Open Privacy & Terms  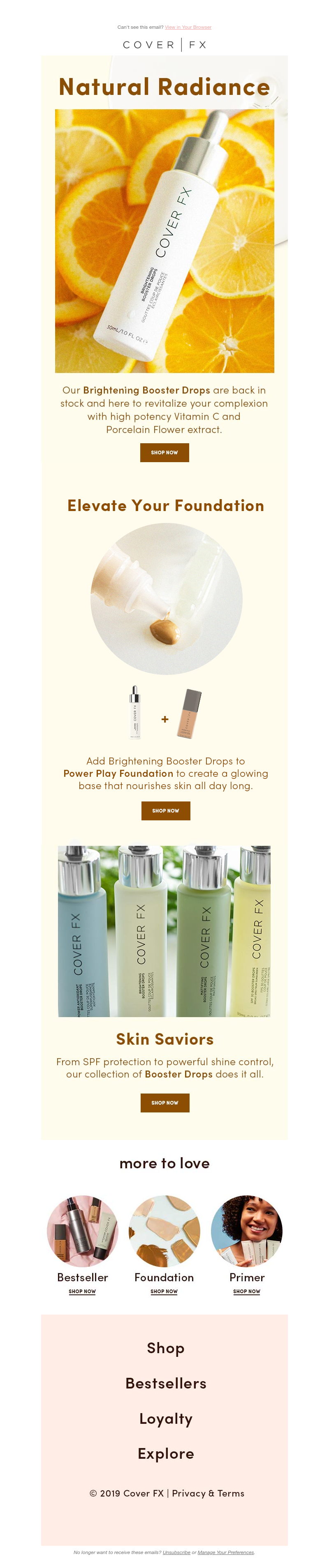point(208,1493)
